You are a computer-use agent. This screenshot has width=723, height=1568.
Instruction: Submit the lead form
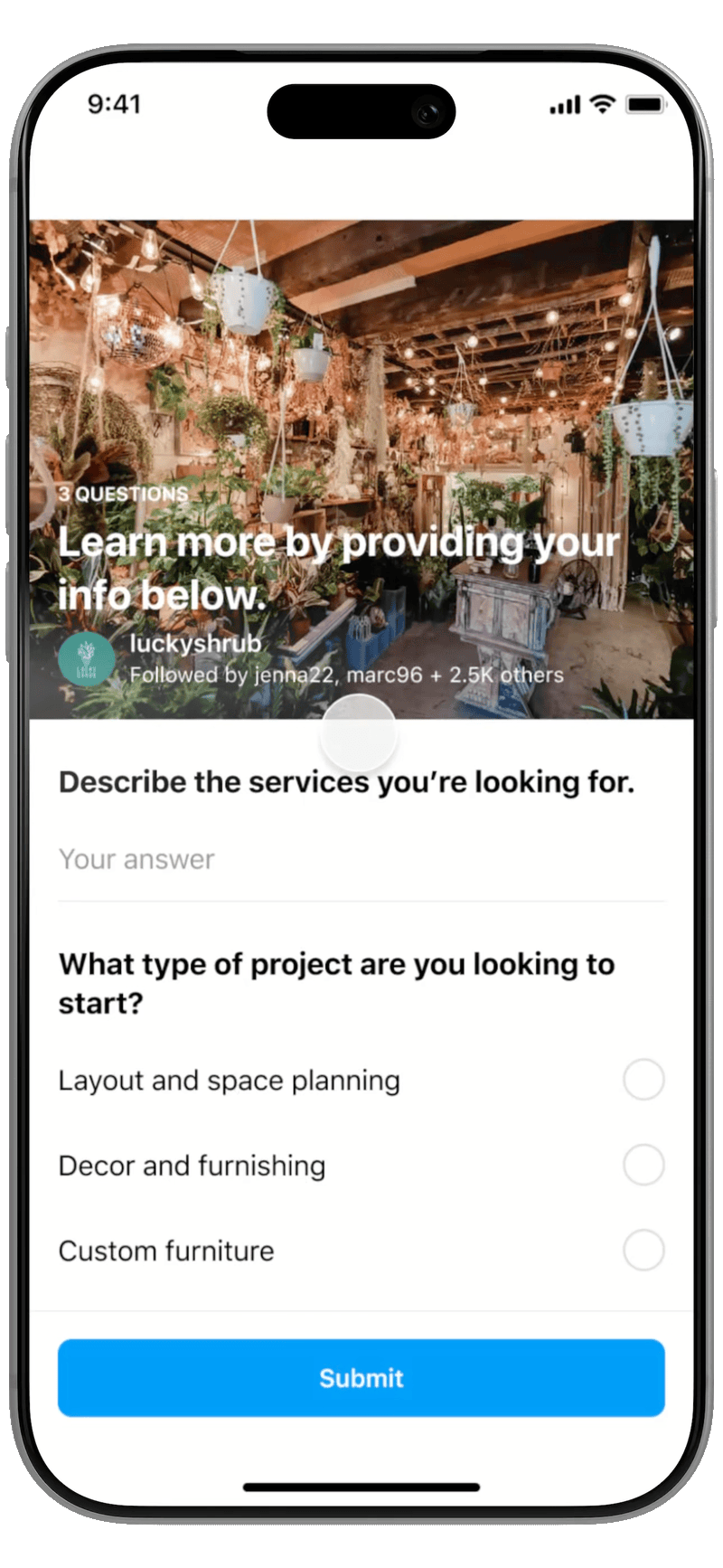(x=361, y=1378)
